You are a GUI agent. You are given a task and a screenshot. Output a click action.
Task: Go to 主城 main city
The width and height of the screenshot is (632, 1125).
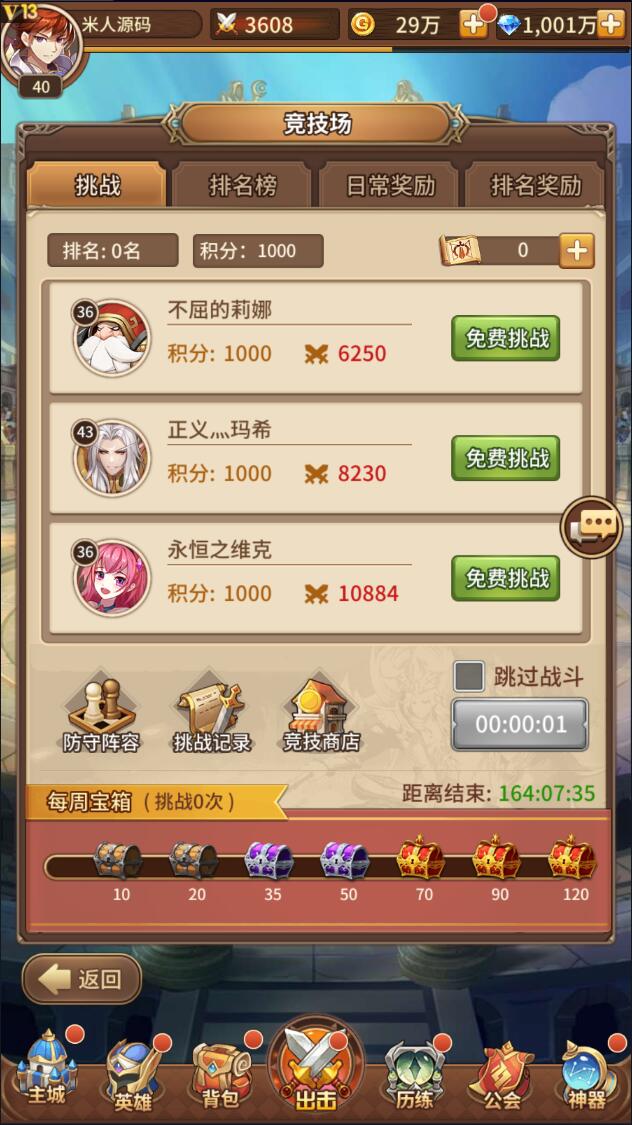pyautogui.click(x=46, y=1070)
